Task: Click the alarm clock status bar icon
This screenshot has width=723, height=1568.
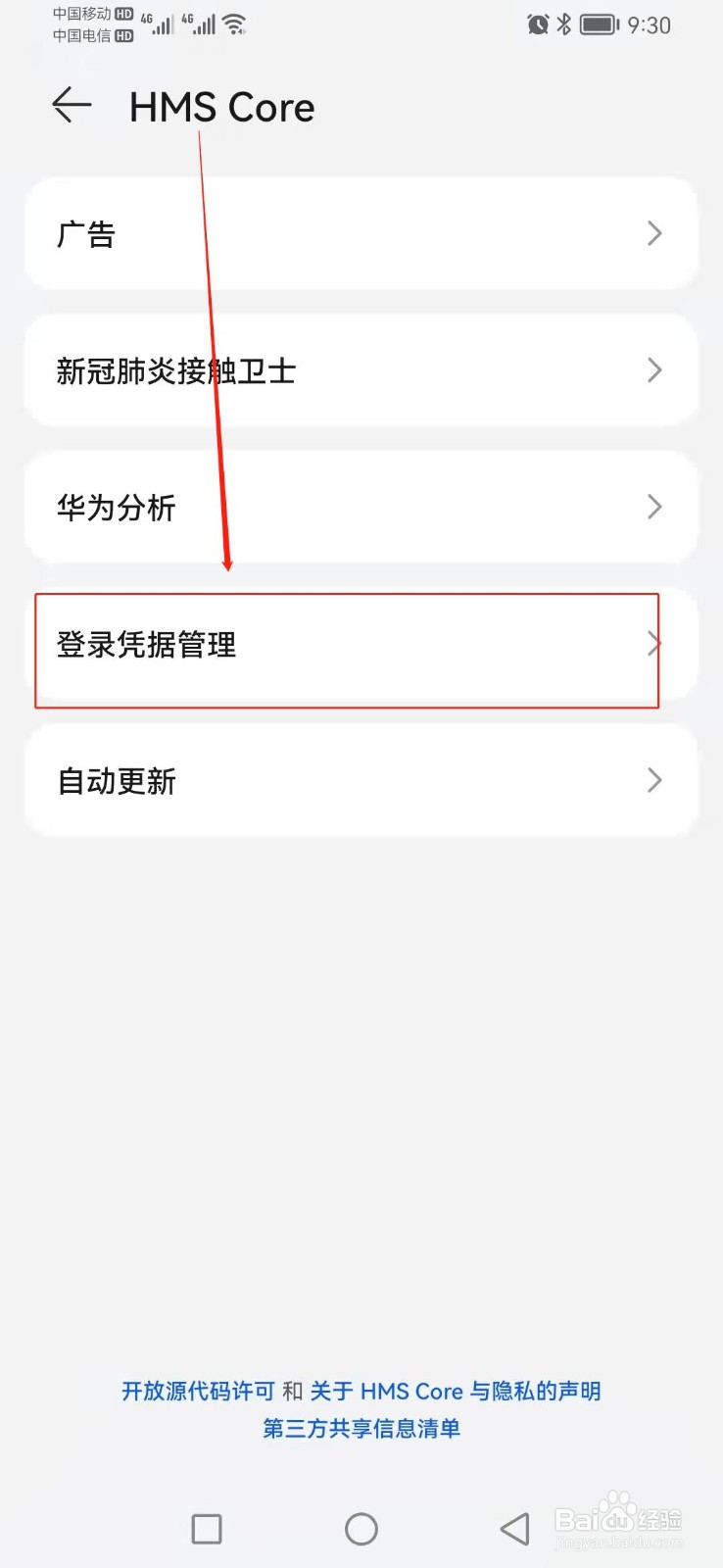Action: click(x=537, y=24)
